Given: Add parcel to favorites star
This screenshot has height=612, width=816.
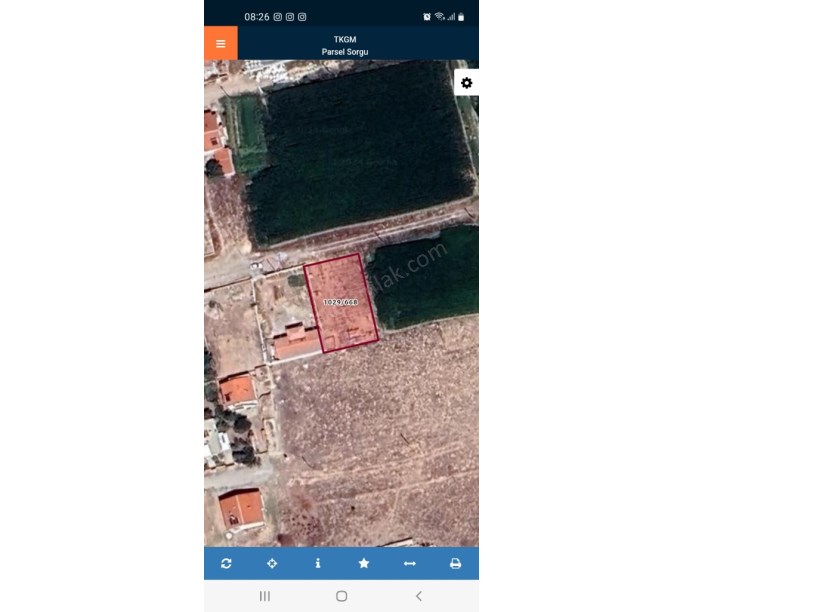Looking at the screenshot, I should click(x=364, y=564).
